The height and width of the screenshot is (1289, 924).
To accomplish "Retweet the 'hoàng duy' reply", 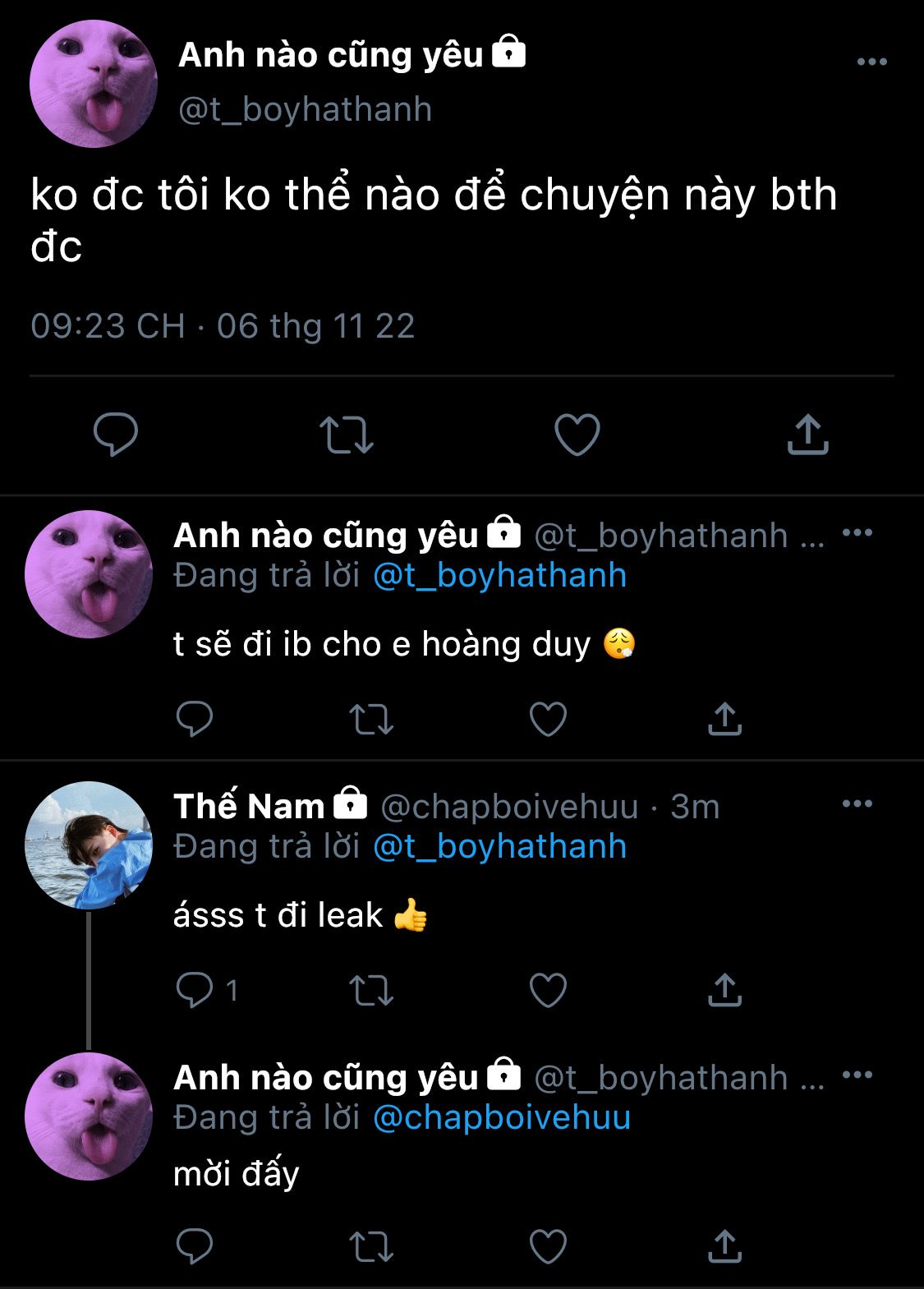I will 371,720.
